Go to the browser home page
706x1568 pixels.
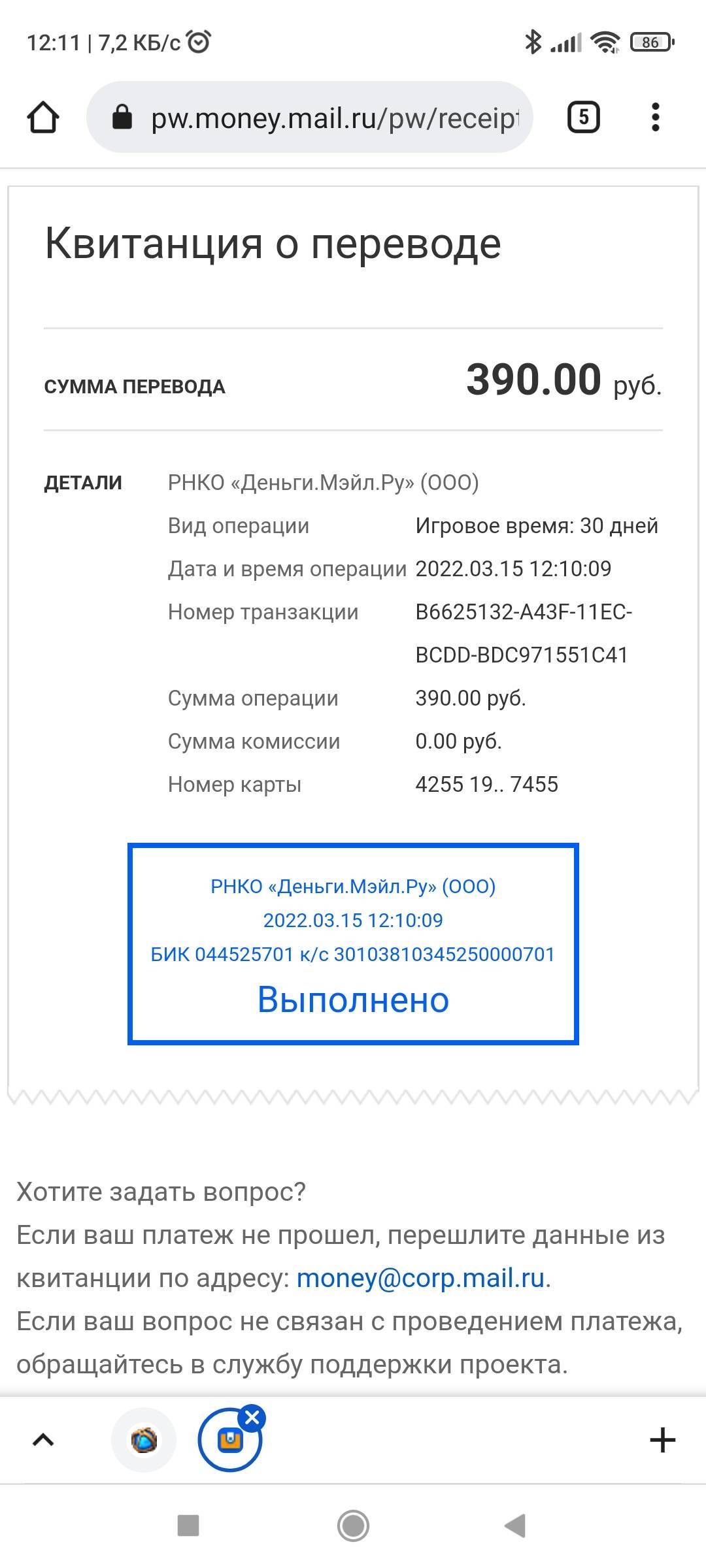tap(43, 118)
